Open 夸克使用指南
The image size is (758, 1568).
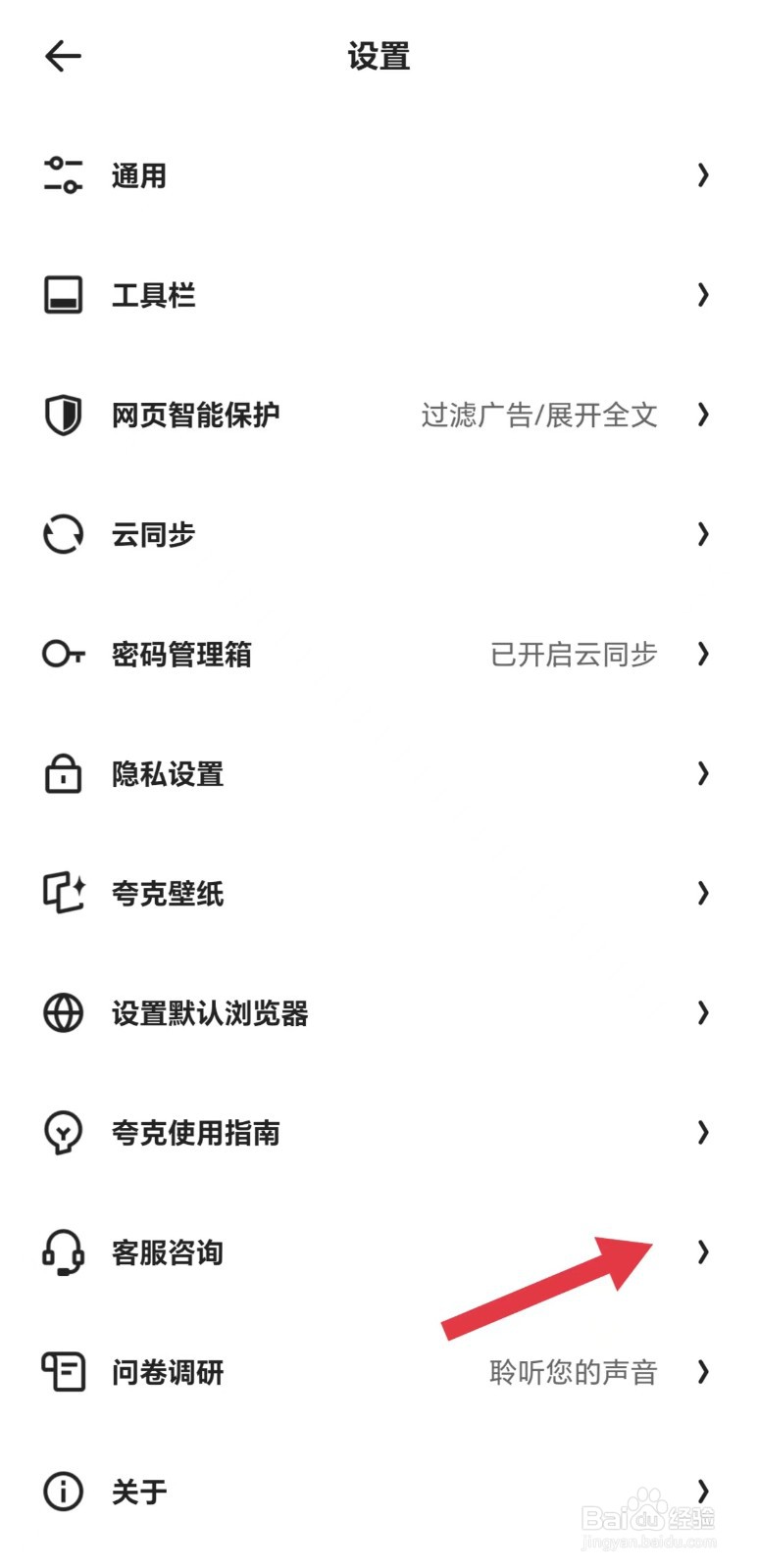point(379,1132)
